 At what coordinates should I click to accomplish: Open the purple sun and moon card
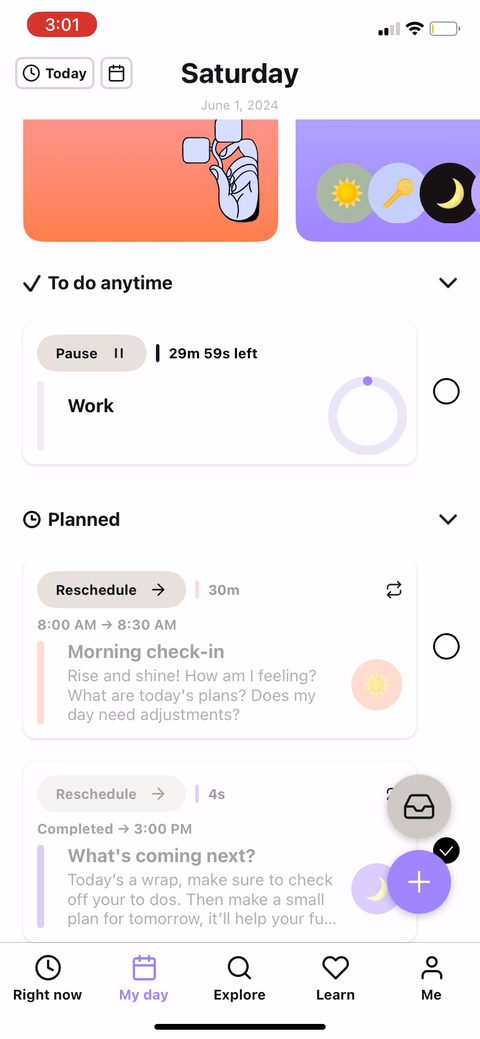pos(388,180)
